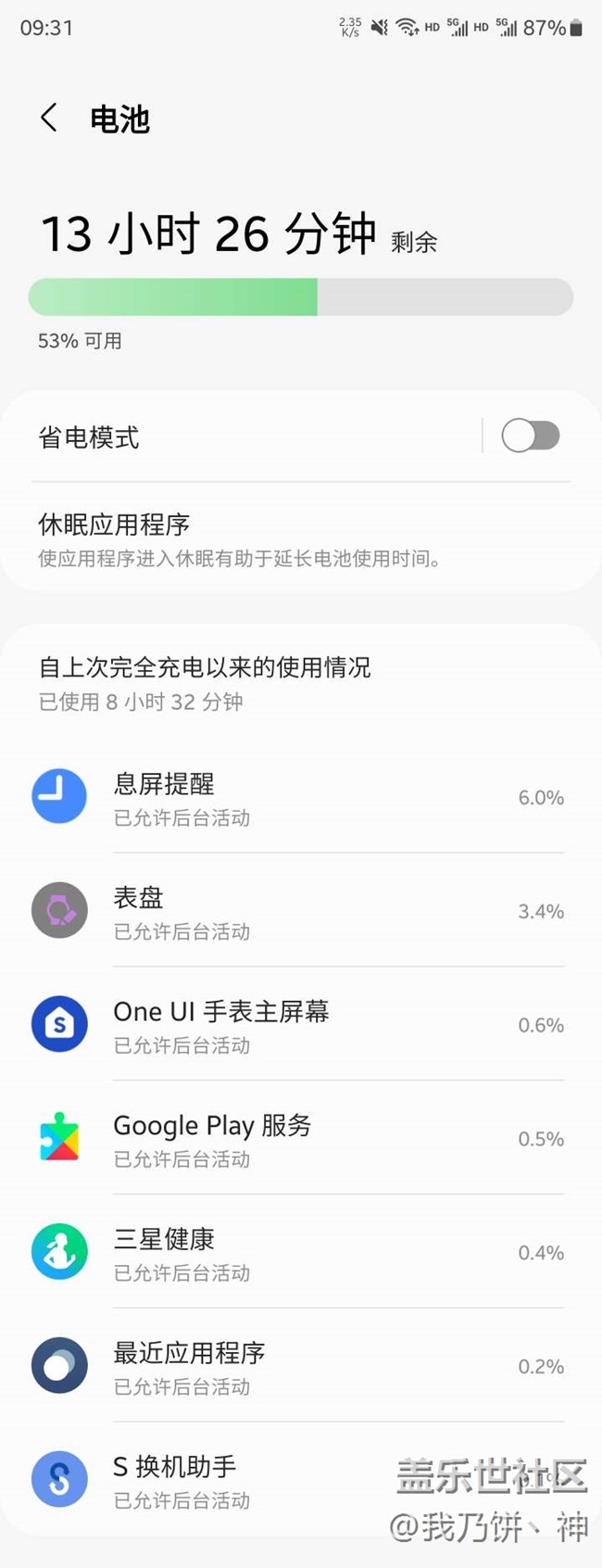This screenshot has width=602, height=1568.
Task: Turn on the 省电模式 switch
Action: point(530,436)
